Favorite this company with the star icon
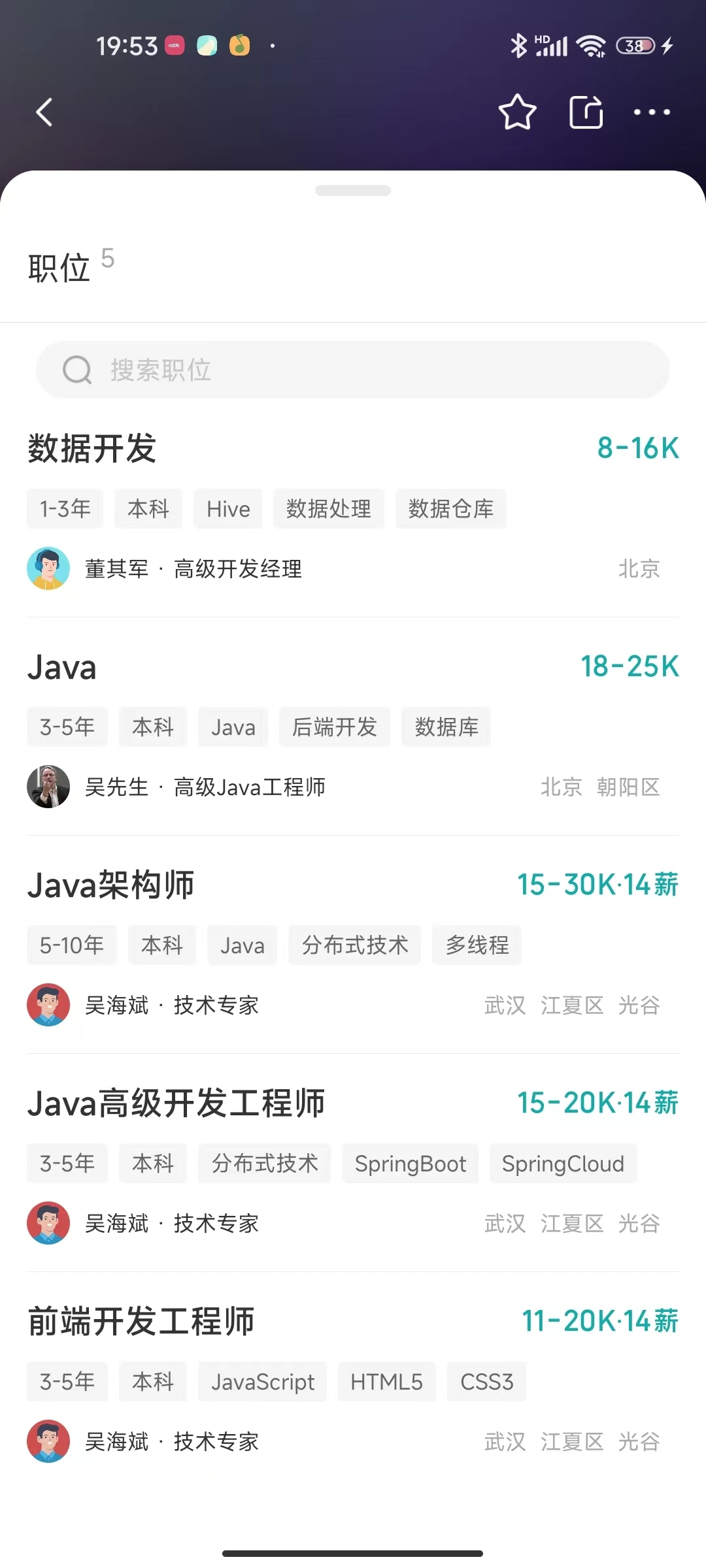Viewport: 706px width, 1568px height. click(x=517, y=112)
